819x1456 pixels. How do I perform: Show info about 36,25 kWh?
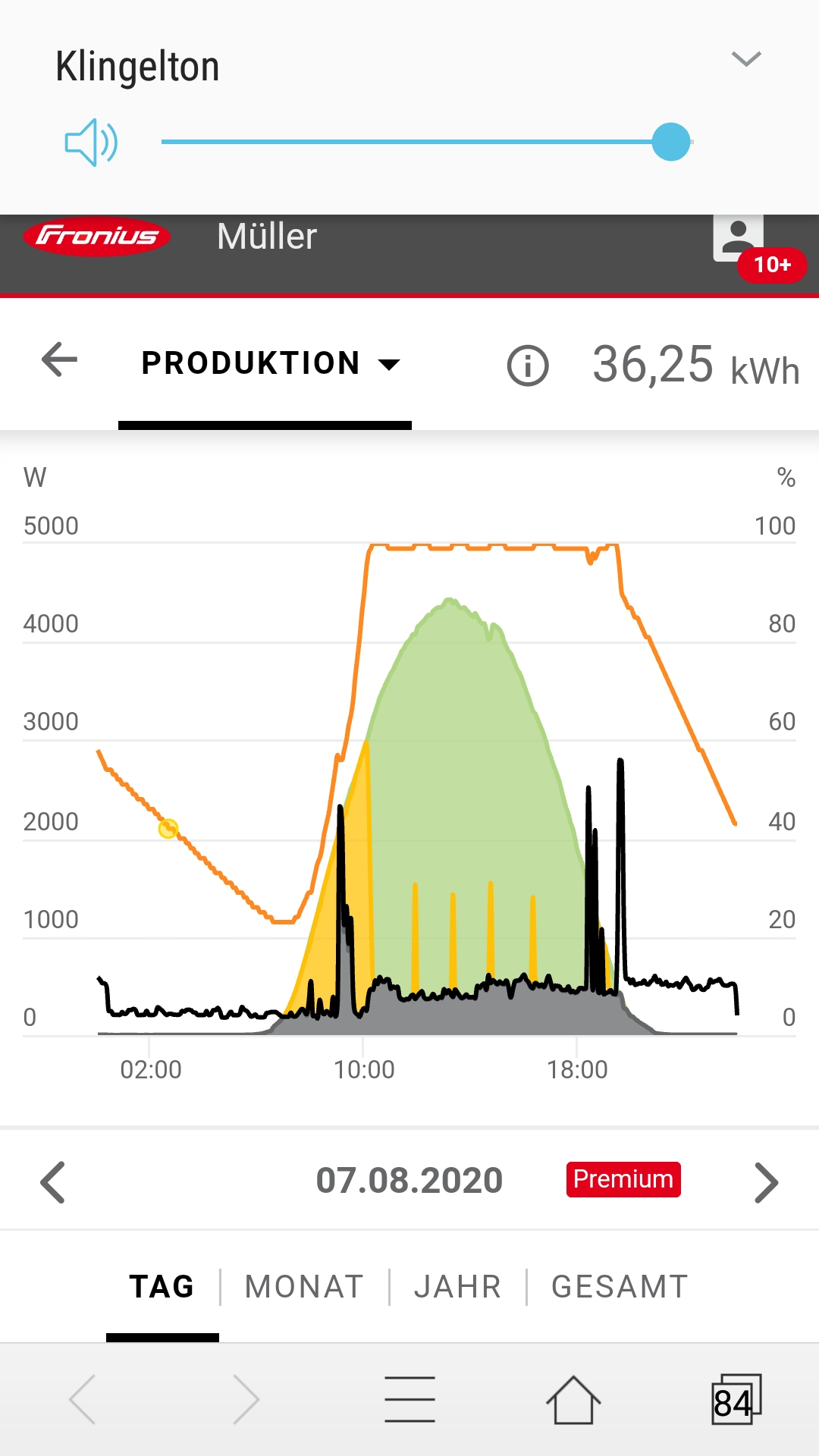pos(527,366)
